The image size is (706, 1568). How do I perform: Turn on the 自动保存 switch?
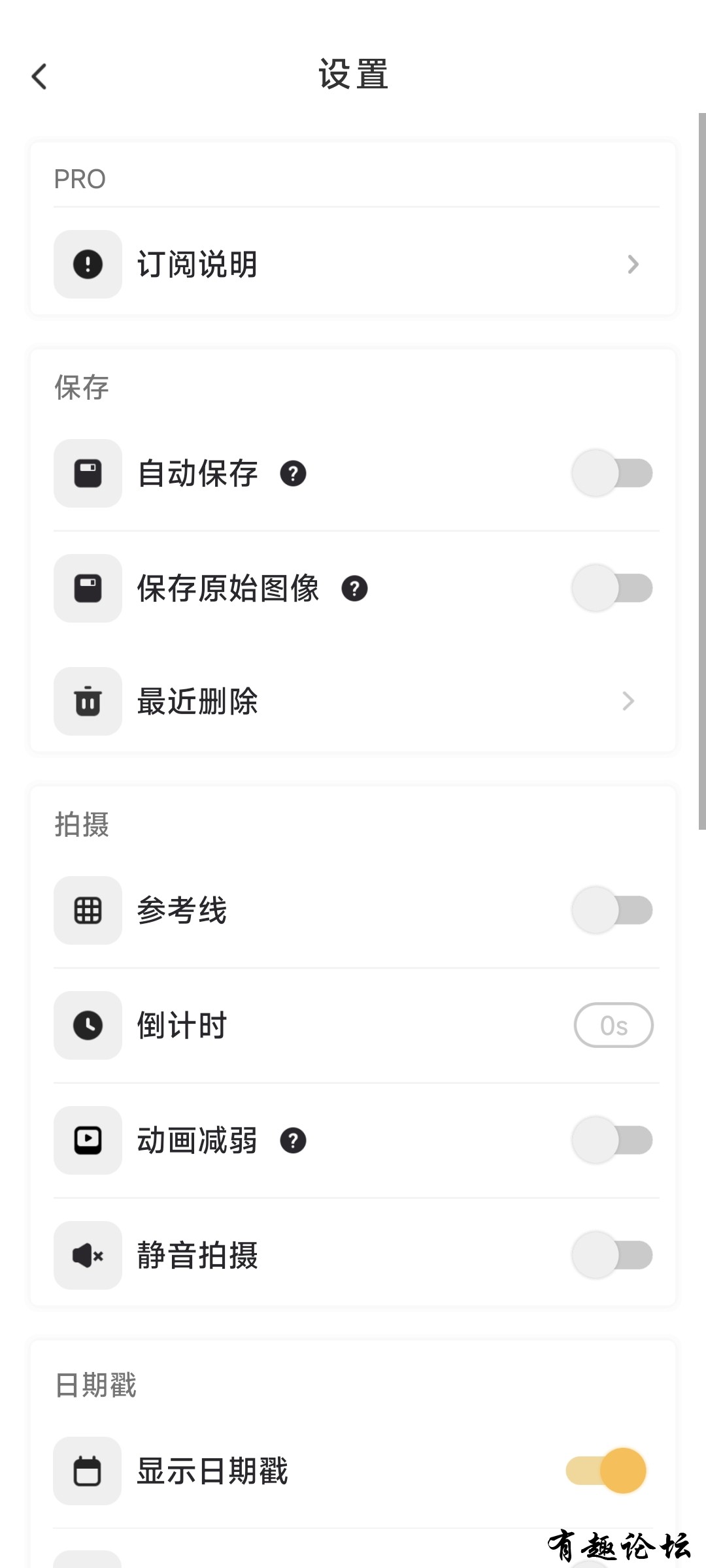click(612, 473)
